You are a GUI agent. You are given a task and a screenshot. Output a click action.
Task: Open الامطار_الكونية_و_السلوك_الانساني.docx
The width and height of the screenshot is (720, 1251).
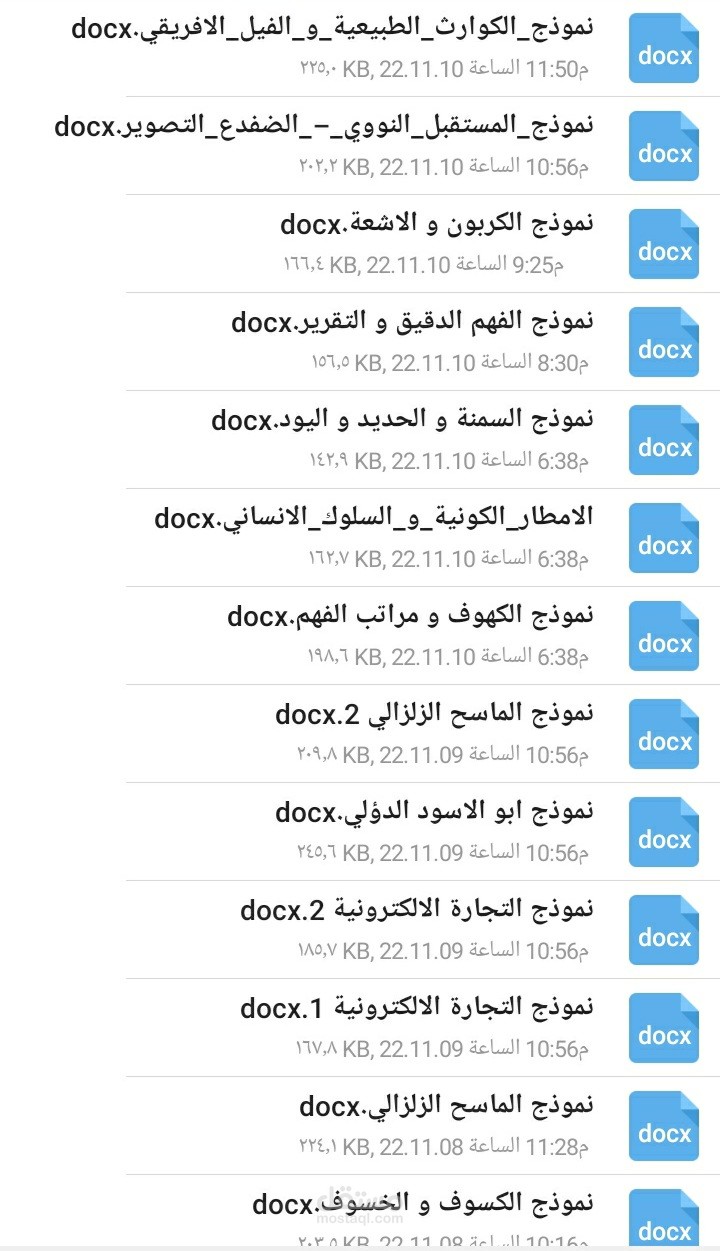360,538
